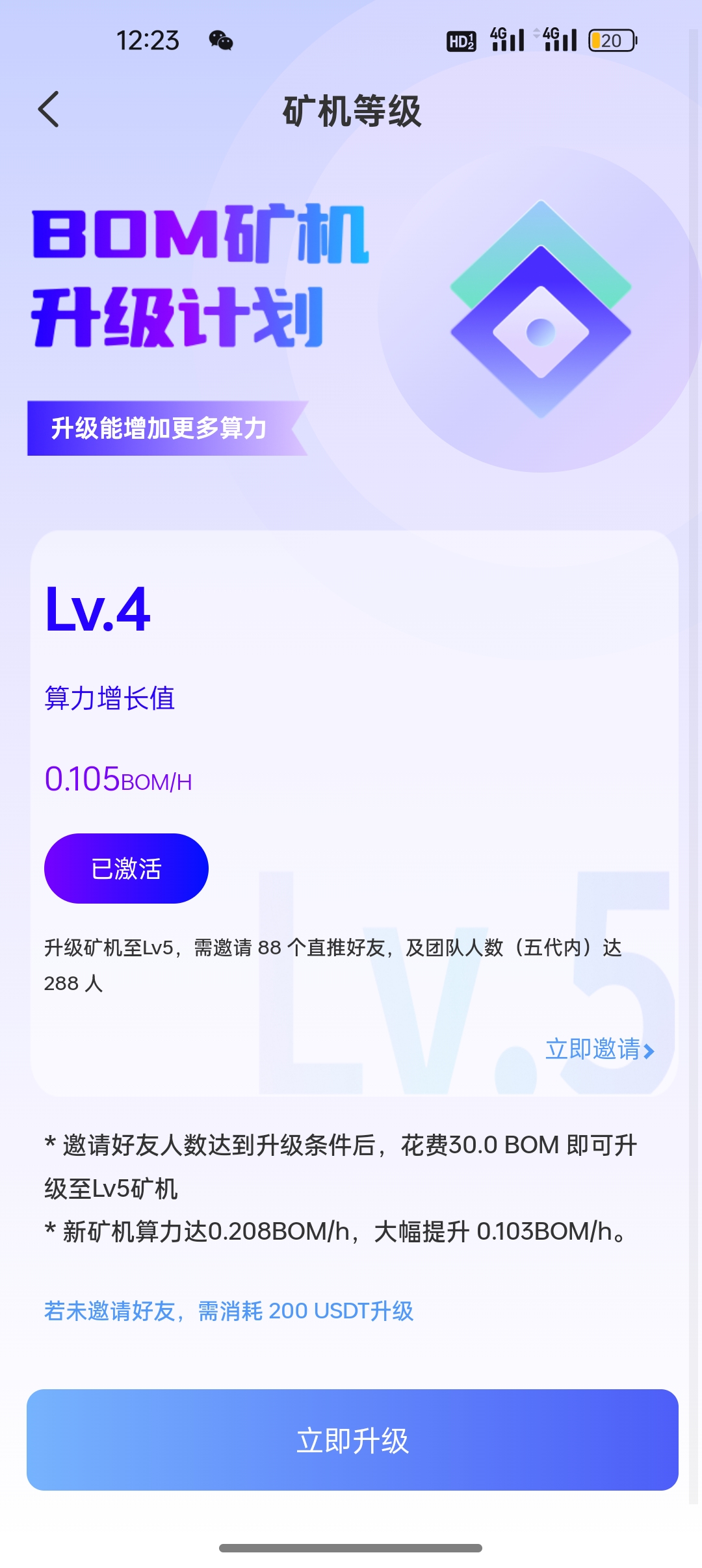Tap the 立即升级 button
This screenshot has width=702, height=1568.
coord(352,1440)
